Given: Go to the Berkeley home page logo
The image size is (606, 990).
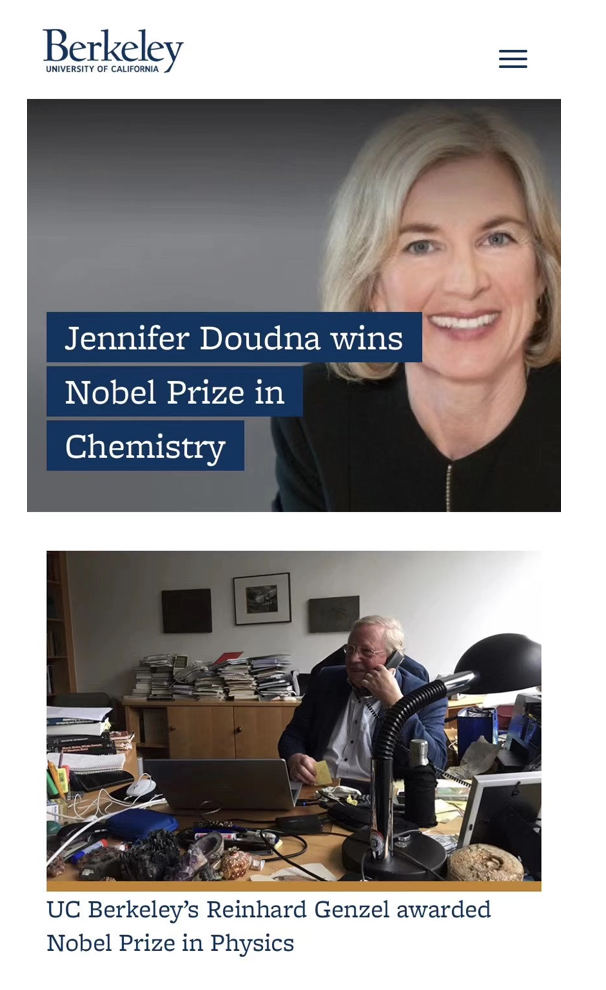Looking at the screenshot, I should [x=113, y=51].
